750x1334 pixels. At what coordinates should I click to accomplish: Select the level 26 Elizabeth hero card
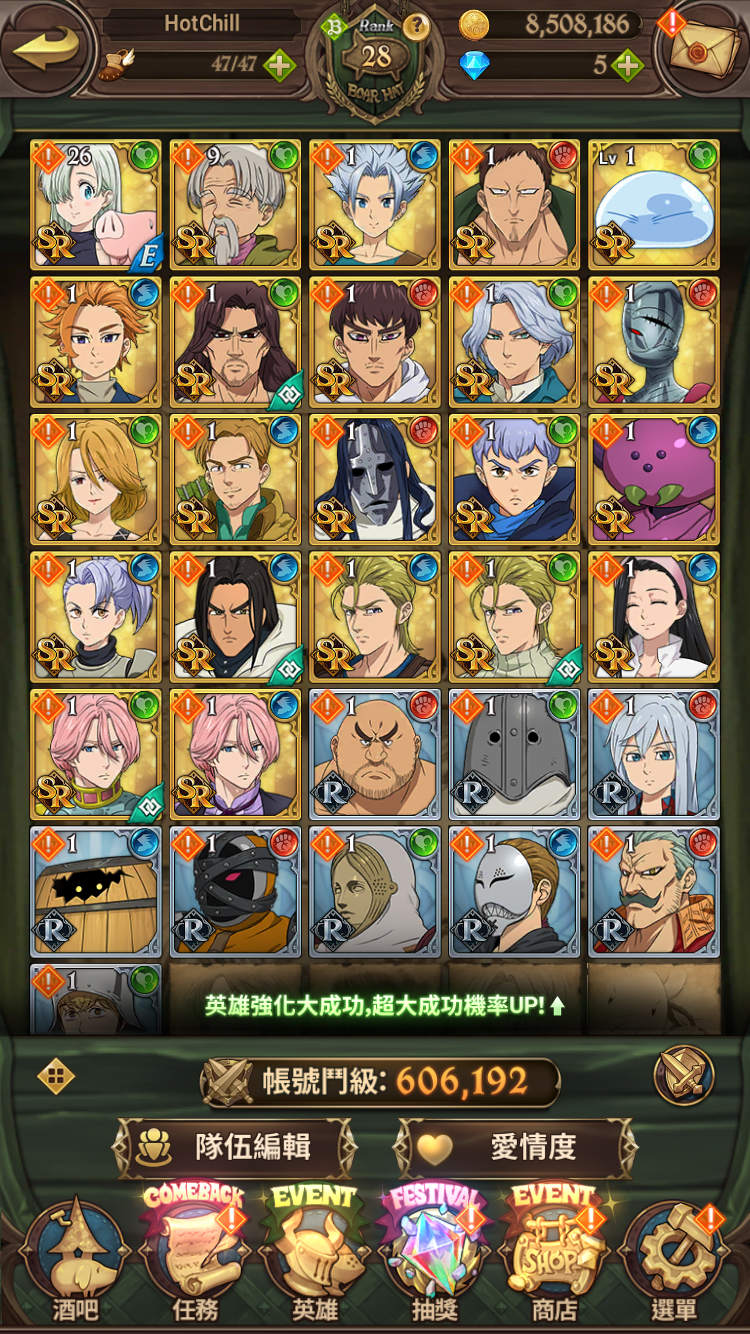click(96, 205)
